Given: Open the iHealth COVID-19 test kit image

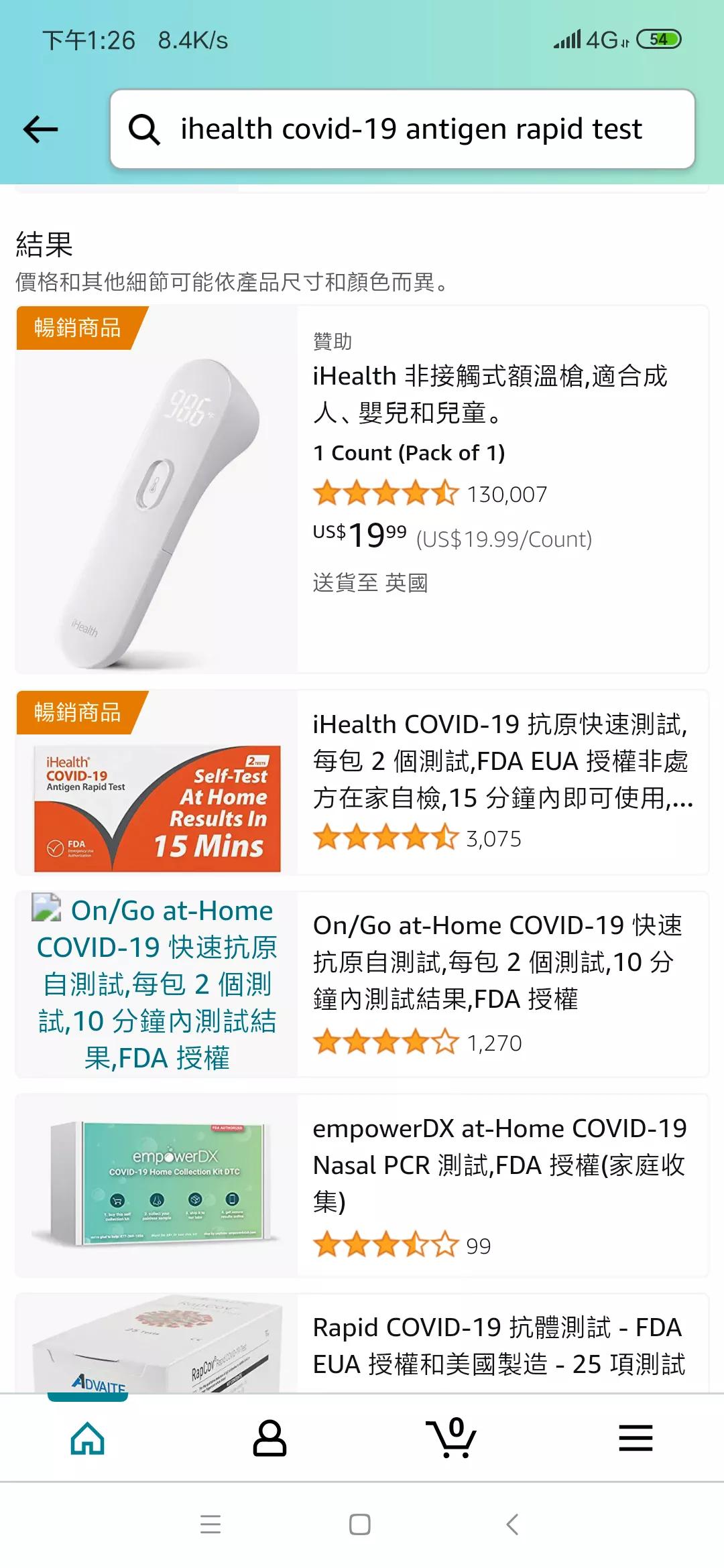Looking at the screenshot, I should coord(154,806).
